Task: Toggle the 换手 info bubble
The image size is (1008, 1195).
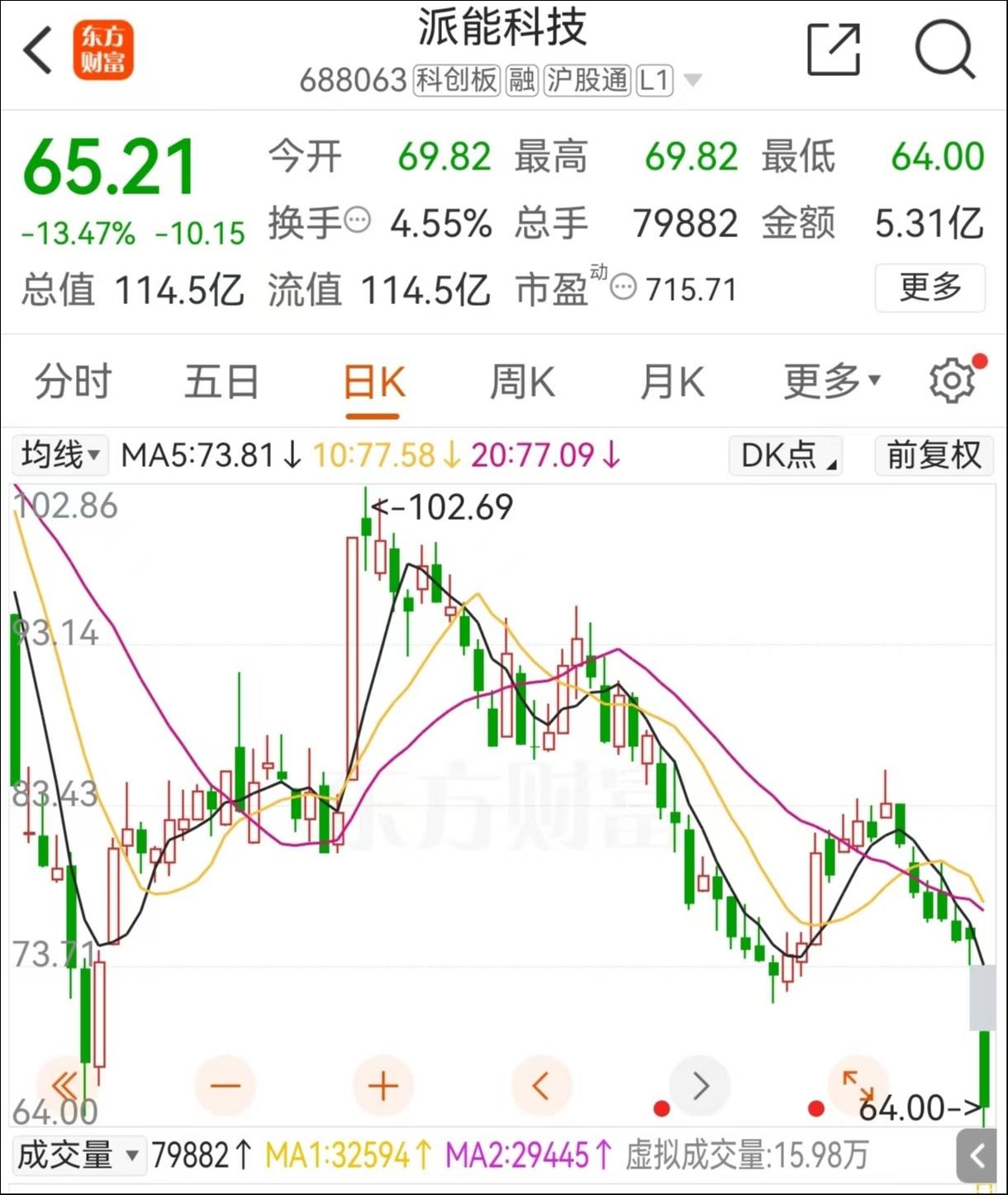Action: point(354,223)
